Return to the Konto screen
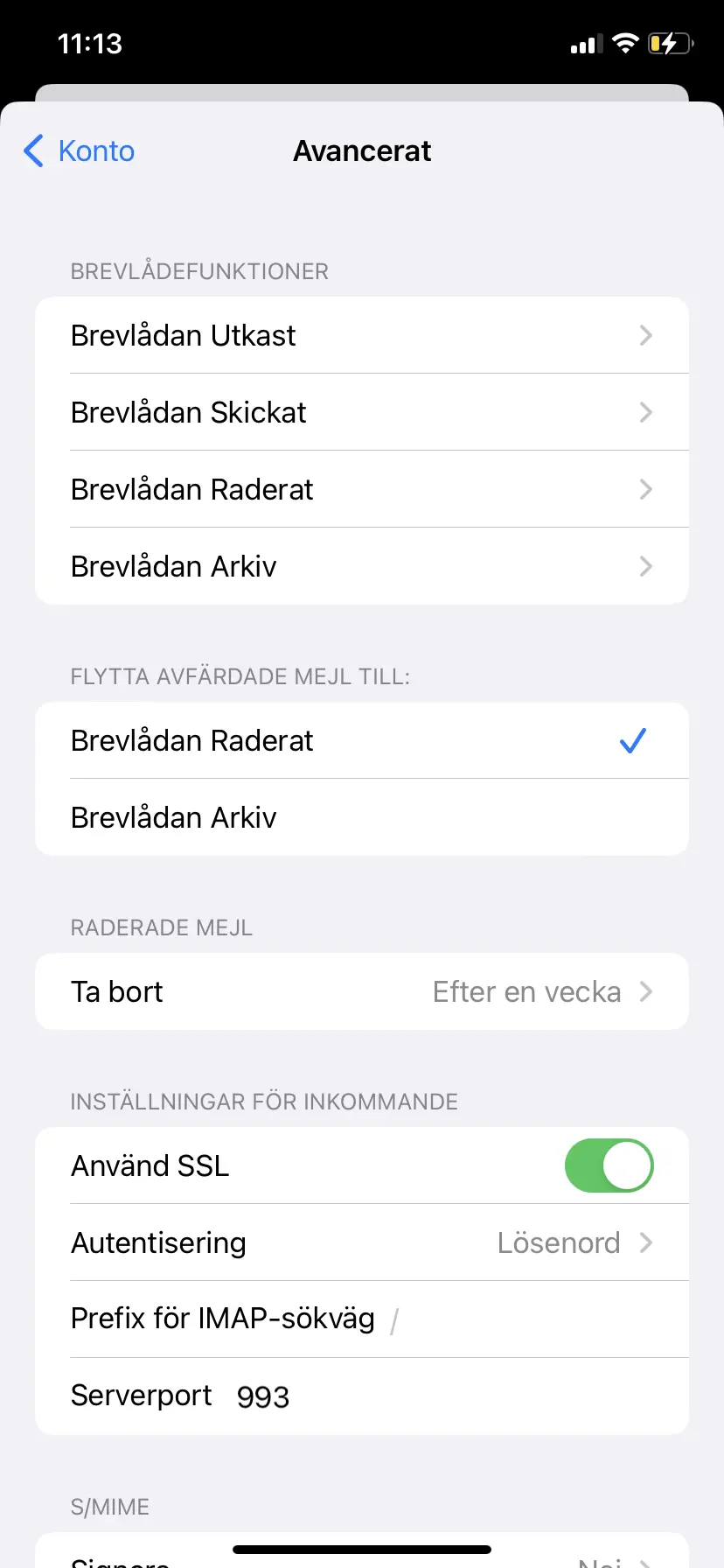Image resolution: width=724 pixels, height=1568 pixels. coord(78,150)
